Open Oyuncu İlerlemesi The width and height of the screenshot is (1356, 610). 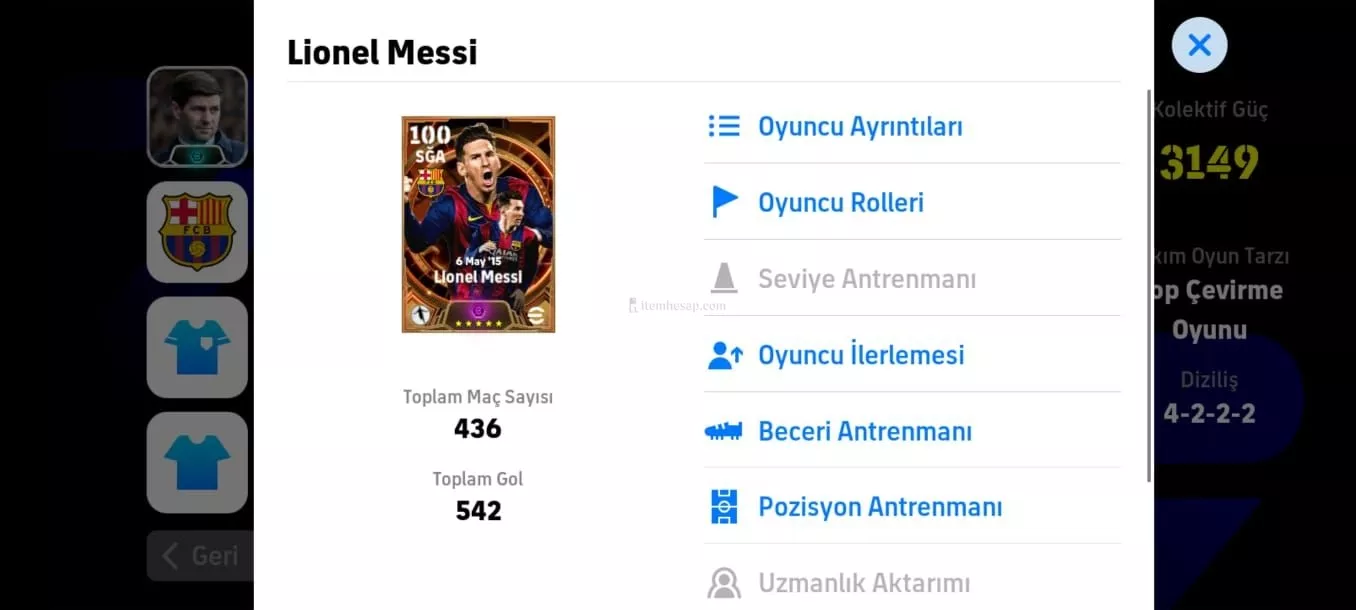(x=860, y=355)
